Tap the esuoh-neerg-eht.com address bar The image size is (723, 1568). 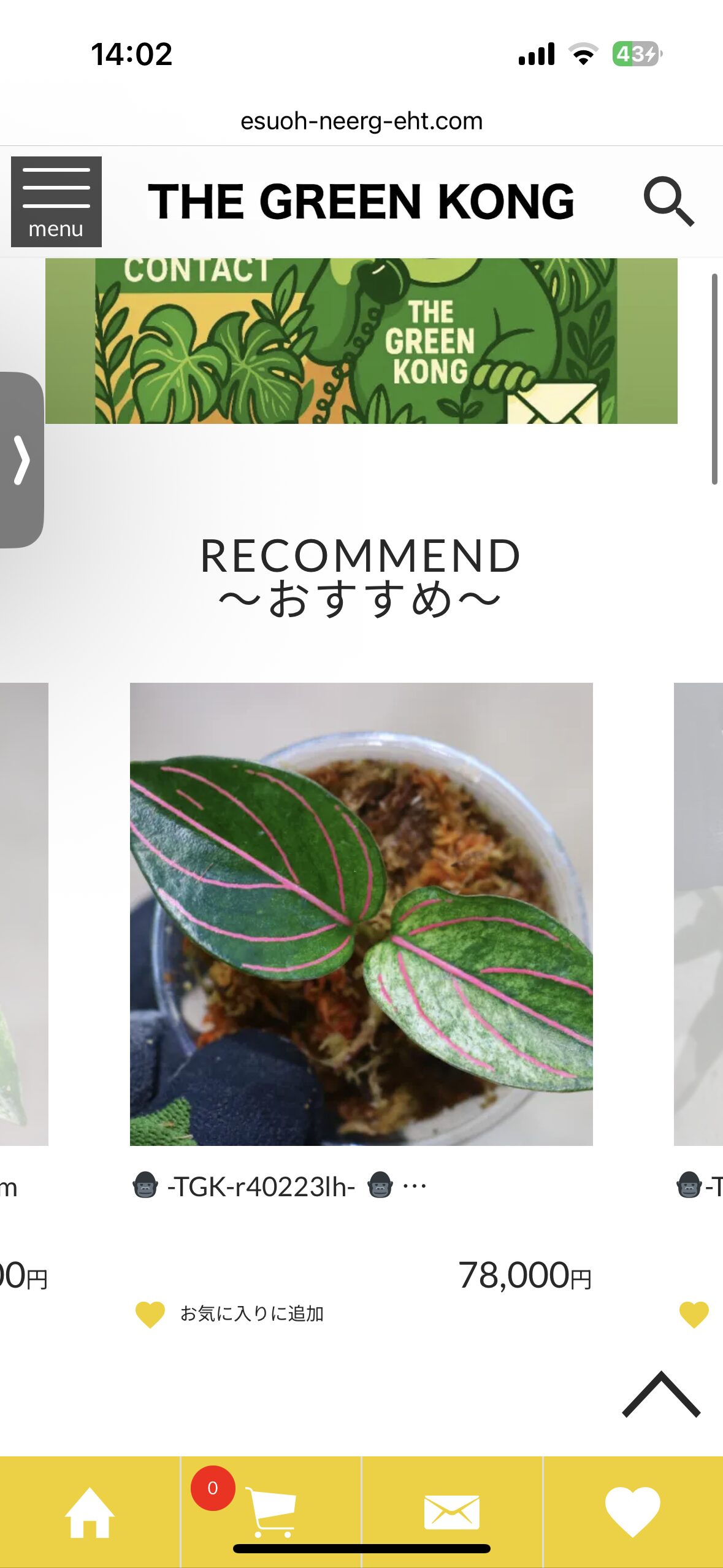tap(361, 121)
